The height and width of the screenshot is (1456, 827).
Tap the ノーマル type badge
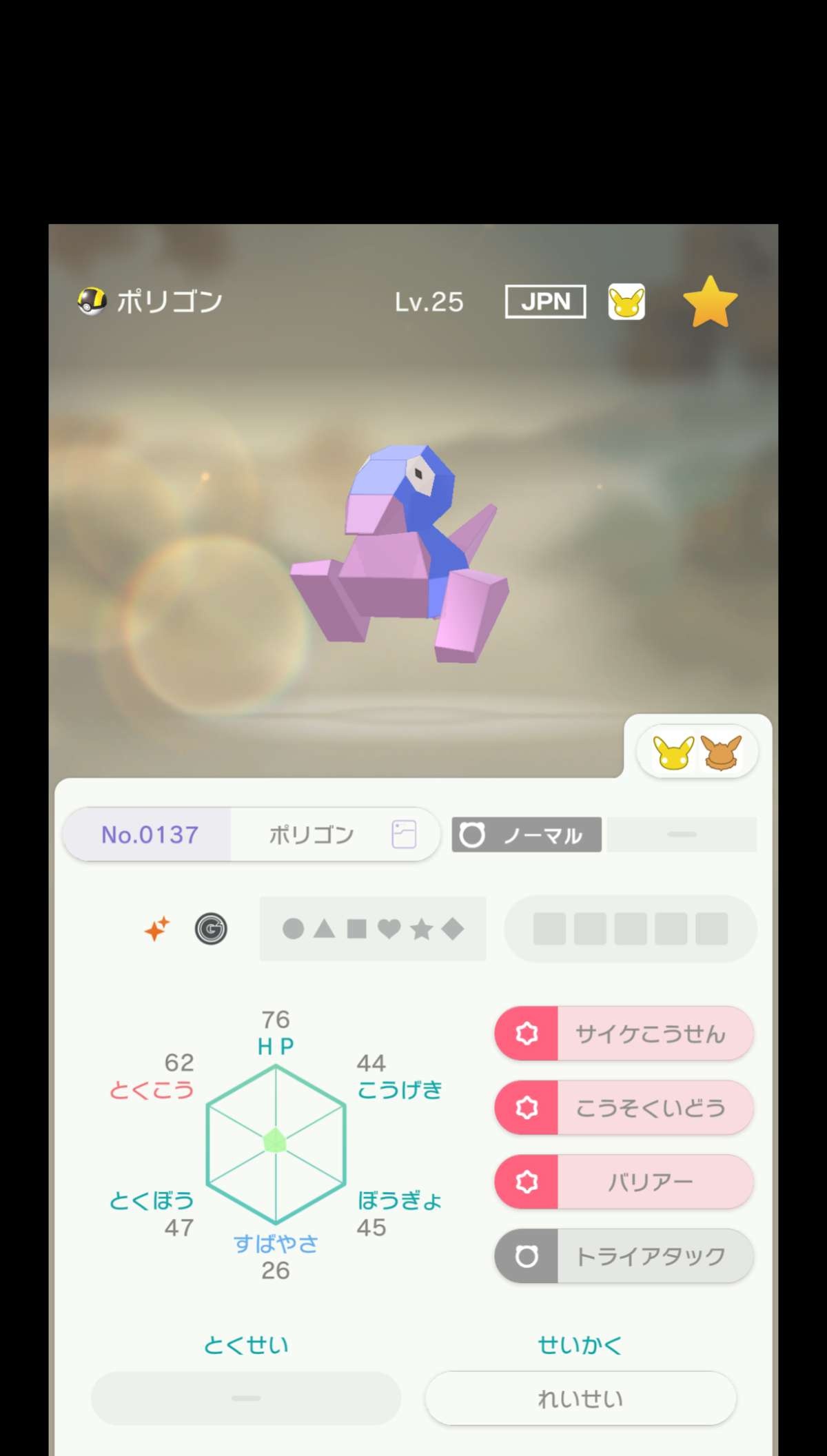pyautogui.click(x=527, y=835)
